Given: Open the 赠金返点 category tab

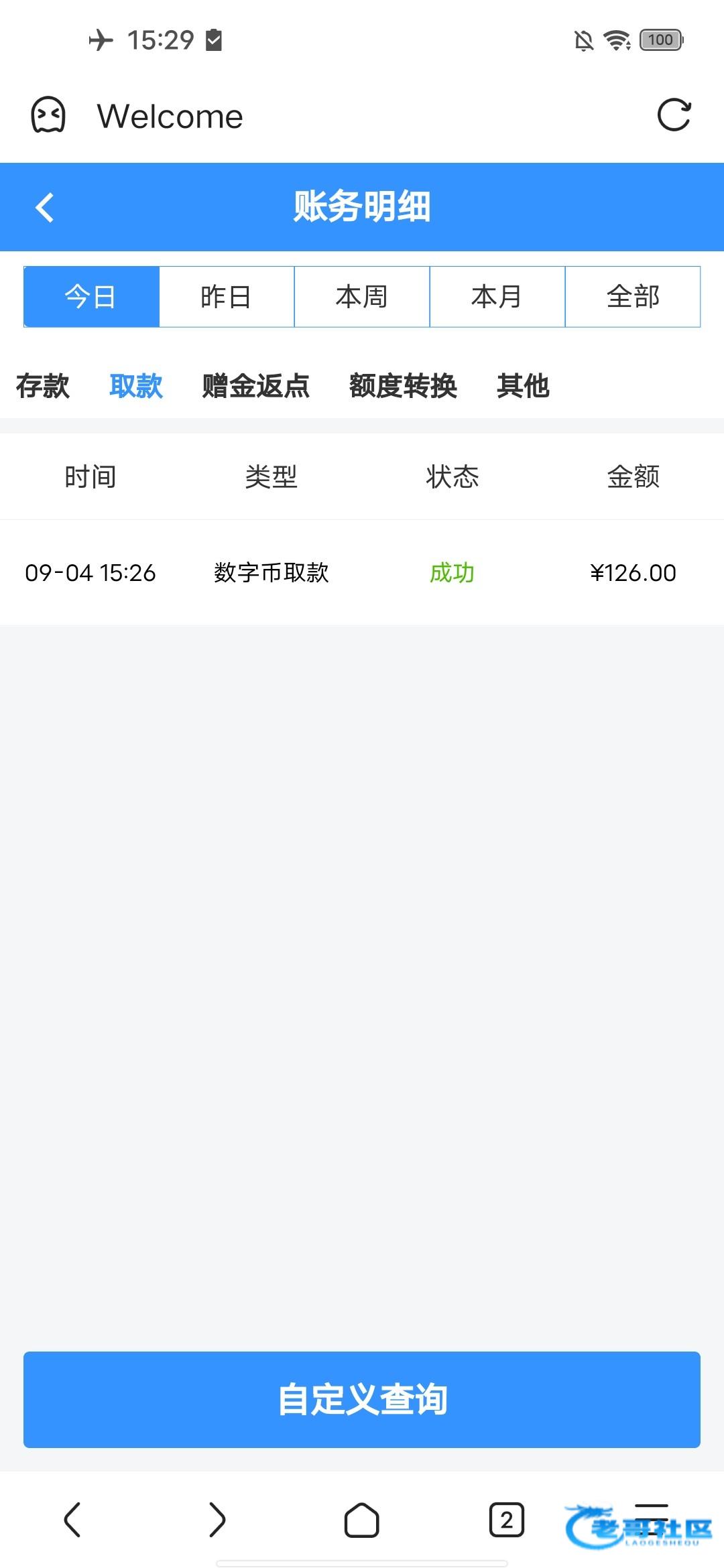Looking at the screenshot, I should pyautogui.click(x=256, y=386).
